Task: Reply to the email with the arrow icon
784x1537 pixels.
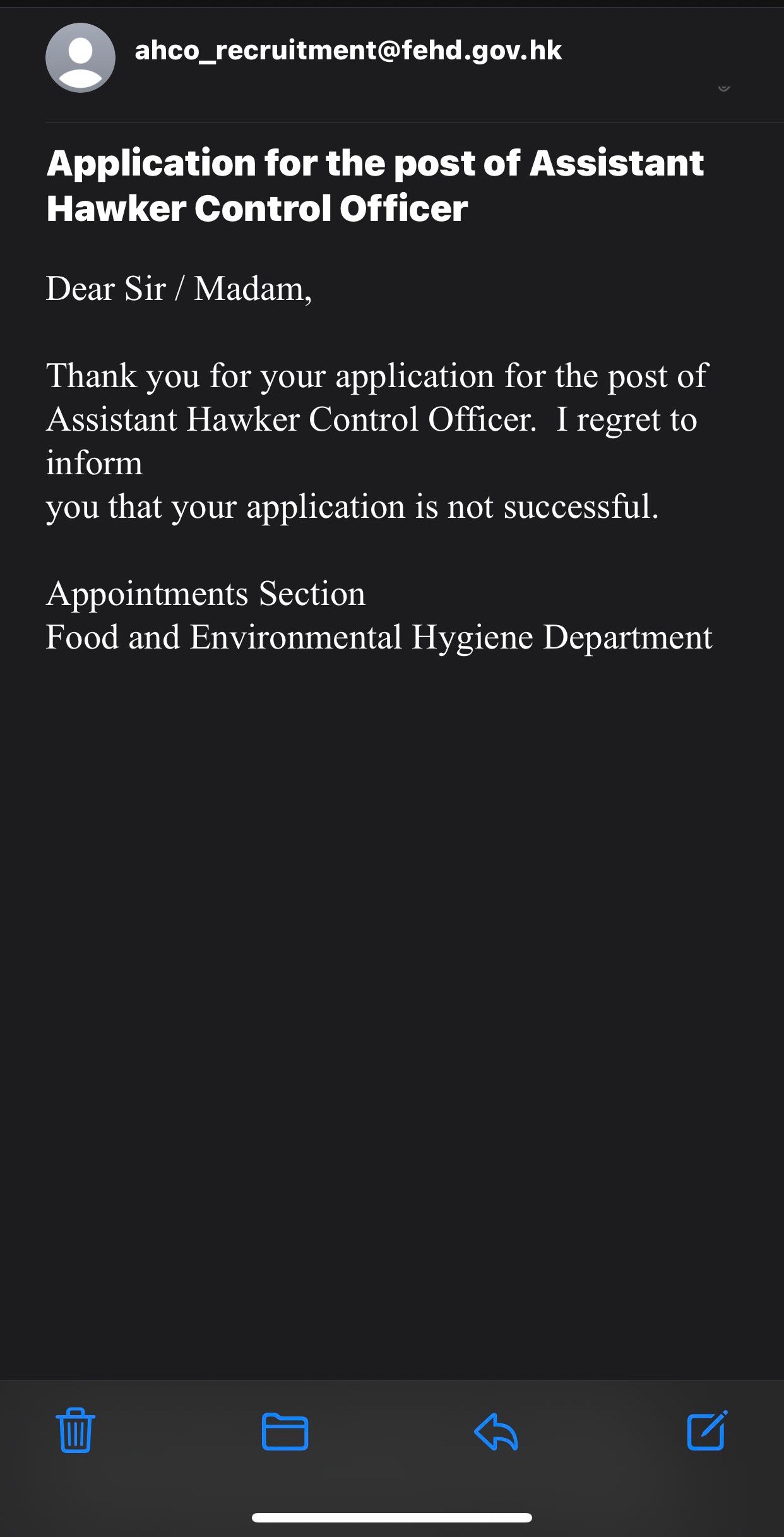Action: (x=496, y=1431)
